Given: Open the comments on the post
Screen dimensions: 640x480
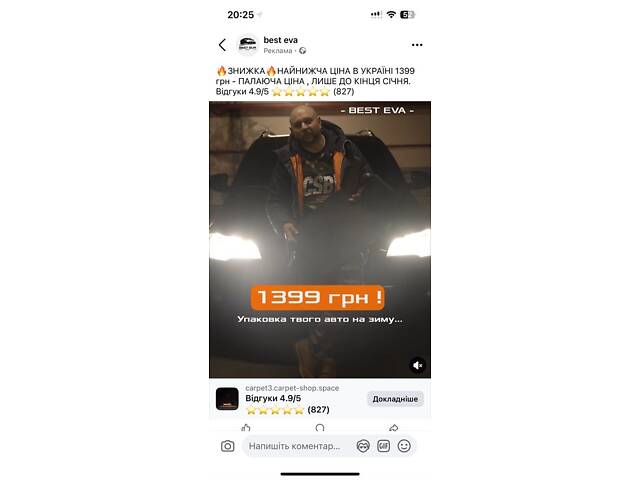Looking at the screenshot, I should [x=320, y=427].
